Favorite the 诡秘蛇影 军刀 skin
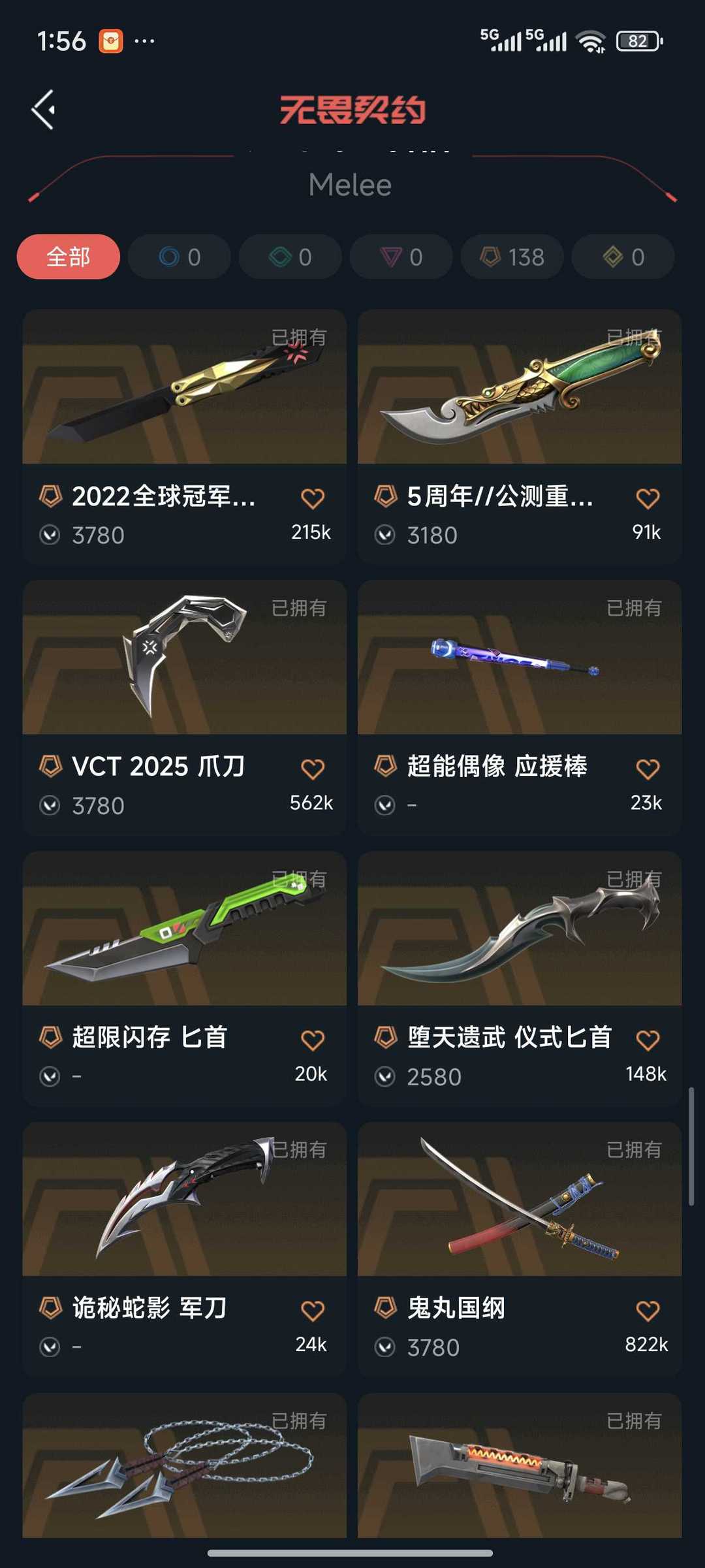Screen dimensions: 705x1568 coord(313,1309)
